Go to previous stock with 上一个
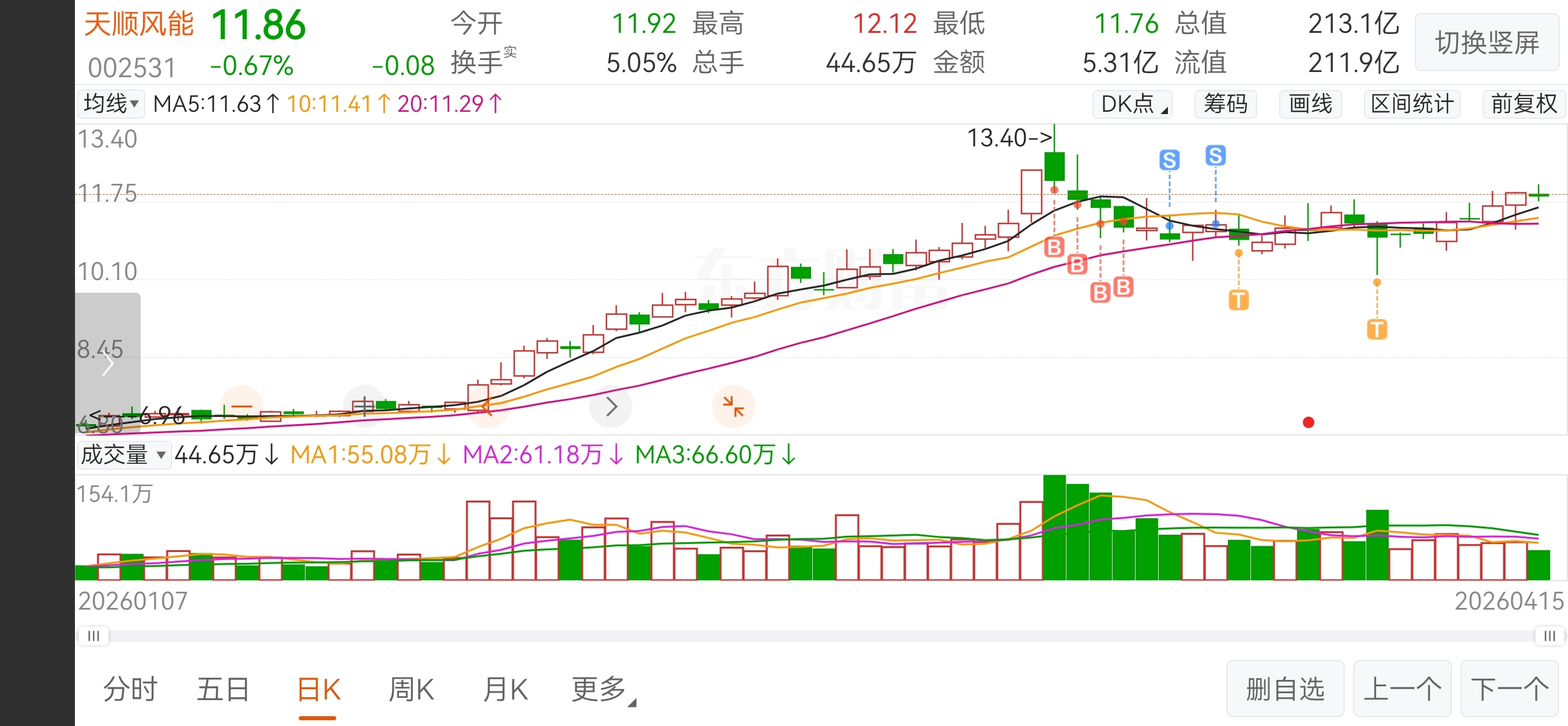 pyautogui.click(x=1402, y=689)
